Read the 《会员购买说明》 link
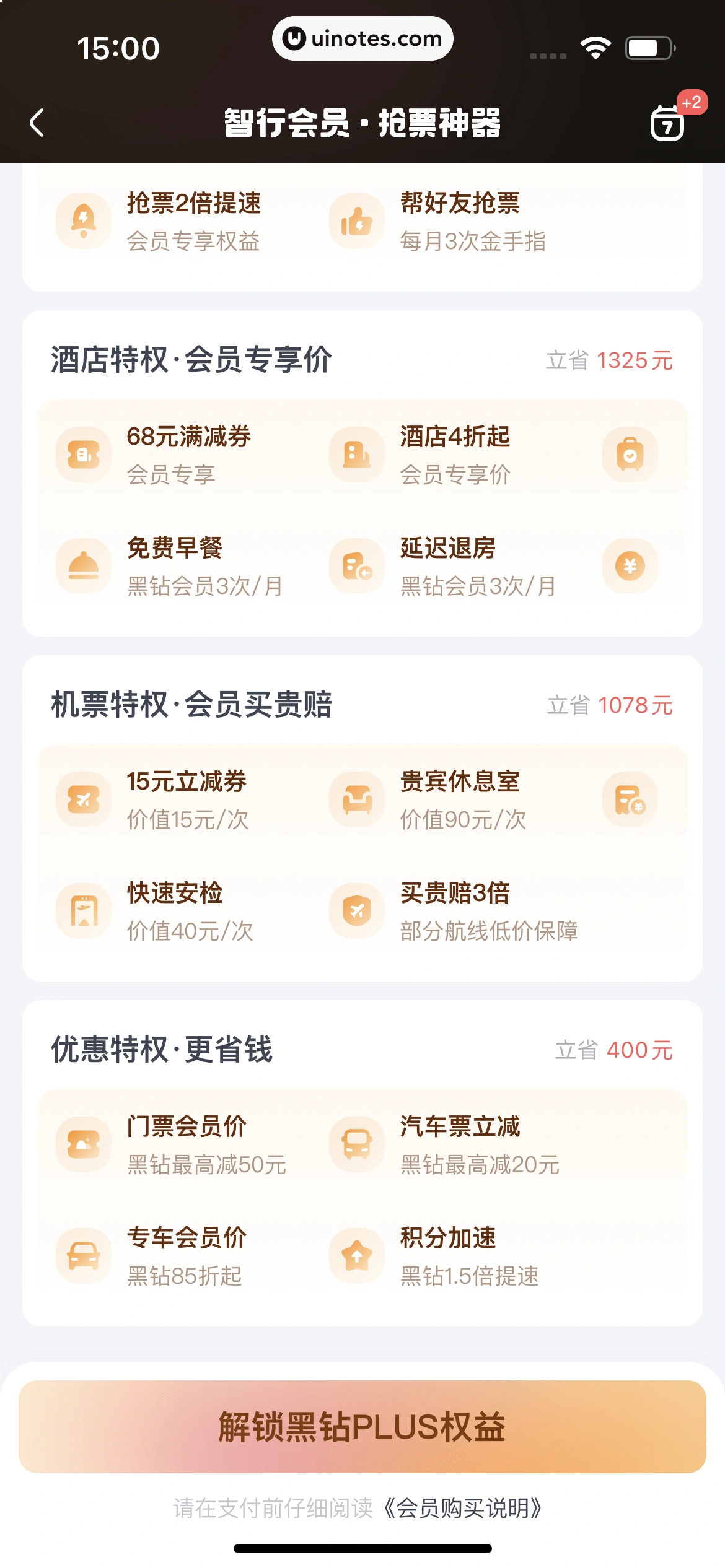 [x=462, y=1508]
